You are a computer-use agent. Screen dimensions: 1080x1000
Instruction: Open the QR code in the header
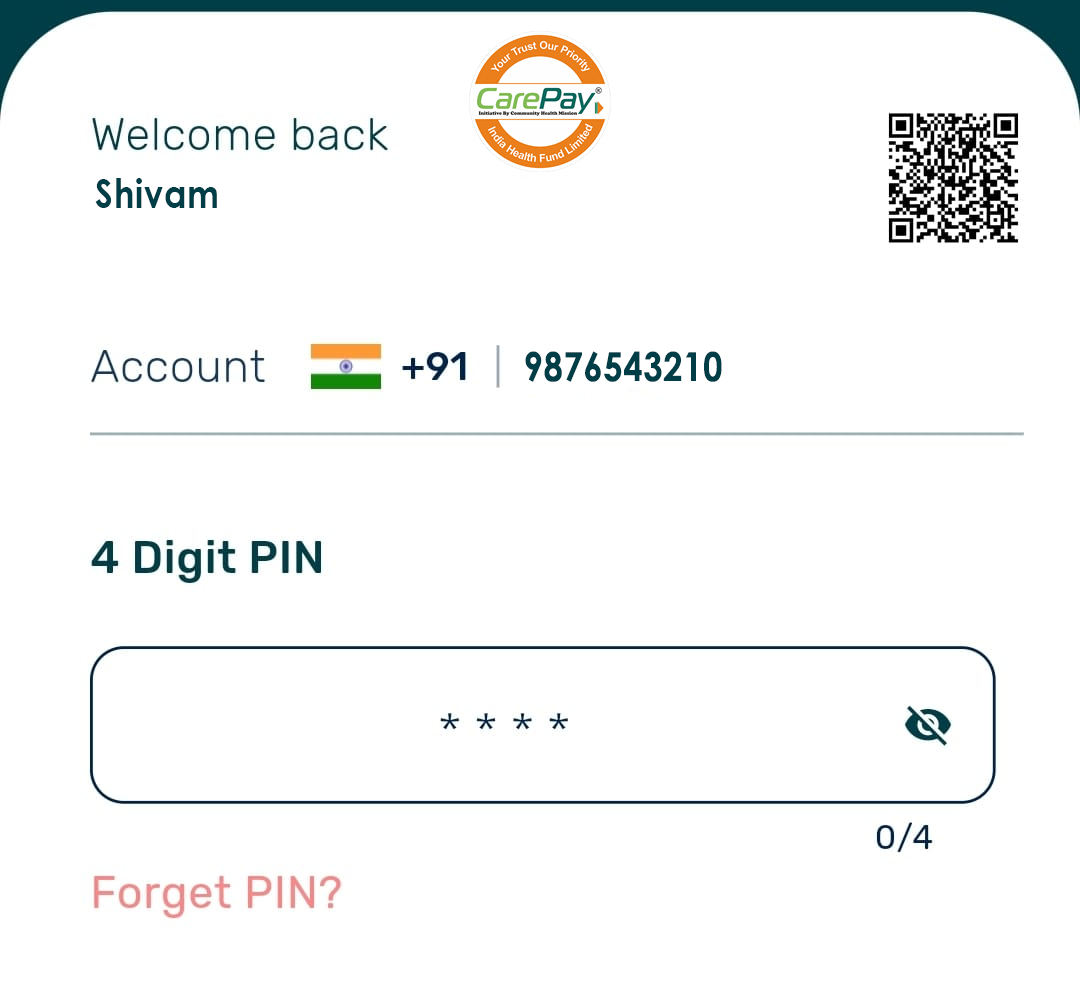953,178
